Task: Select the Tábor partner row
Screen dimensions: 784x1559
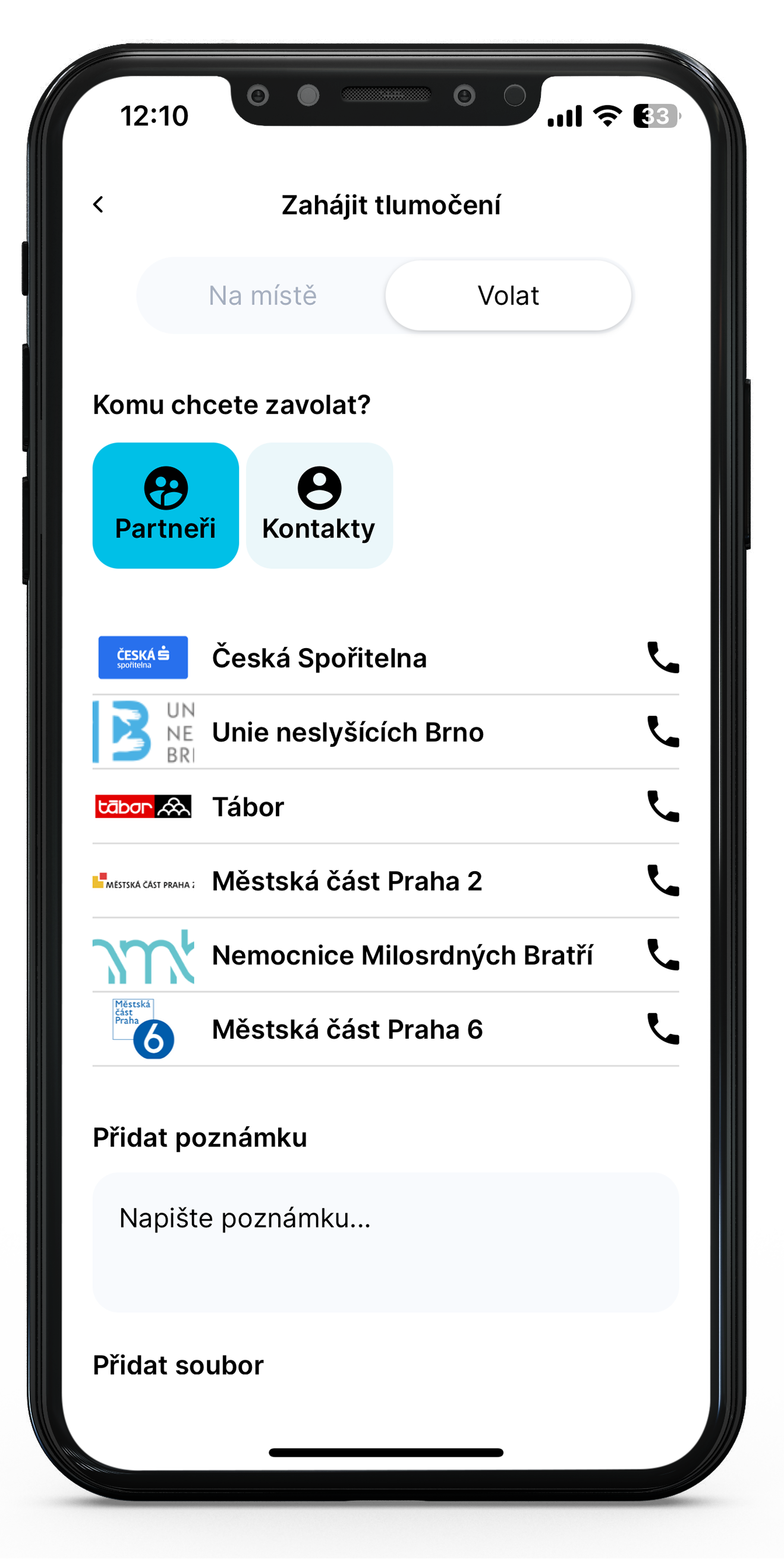Action: [248, 807]
